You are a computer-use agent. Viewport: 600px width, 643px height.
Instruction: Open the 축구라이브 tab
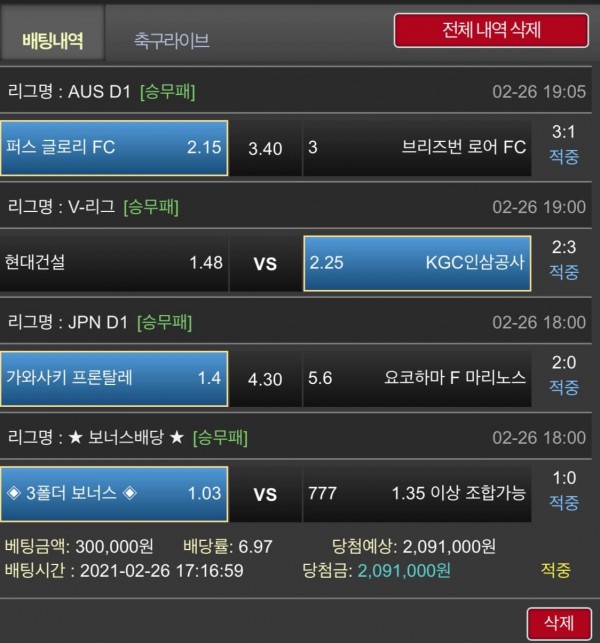point(171,42)
